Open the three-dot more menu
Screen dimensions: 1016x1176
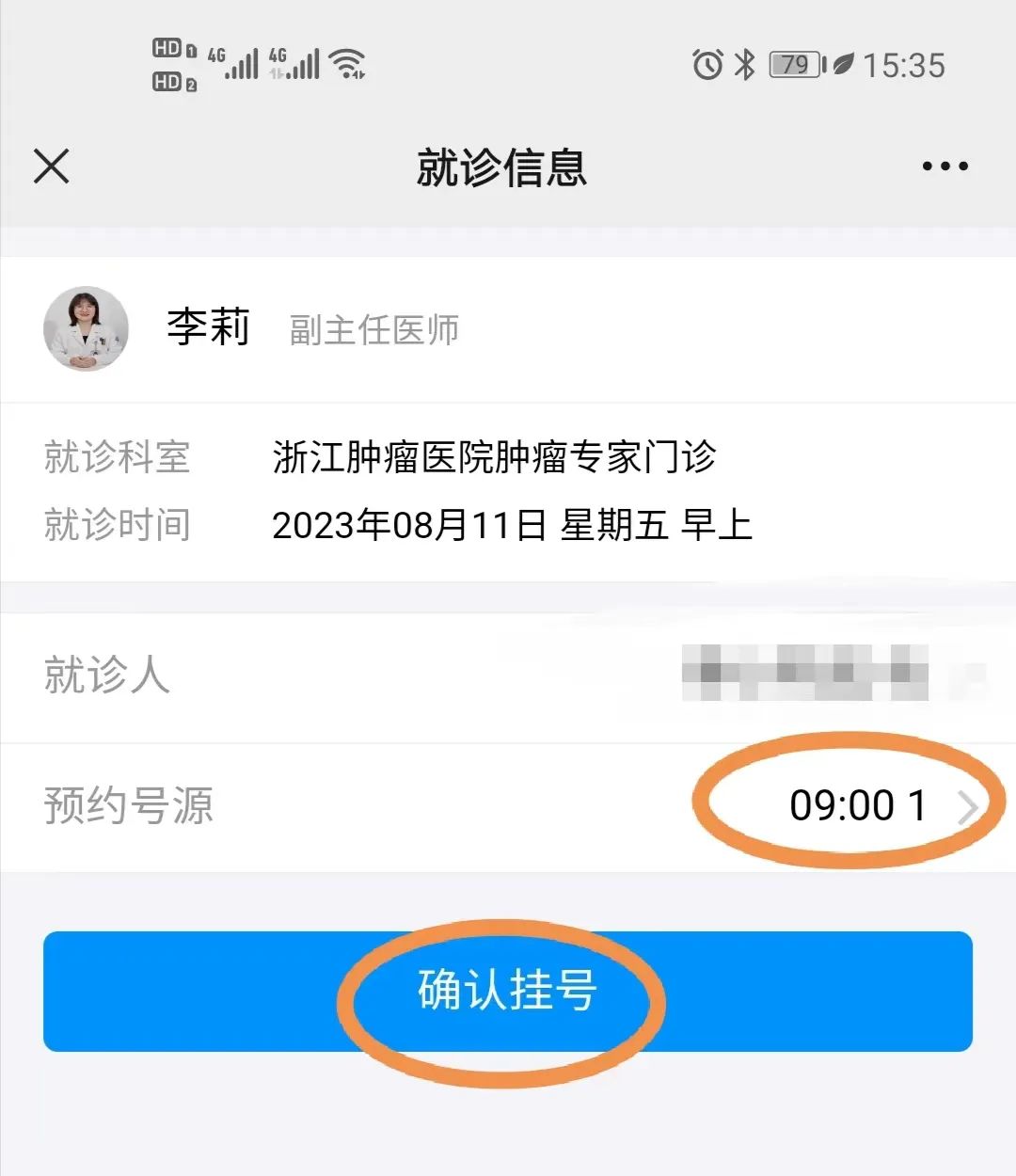(x=945, y=167)
